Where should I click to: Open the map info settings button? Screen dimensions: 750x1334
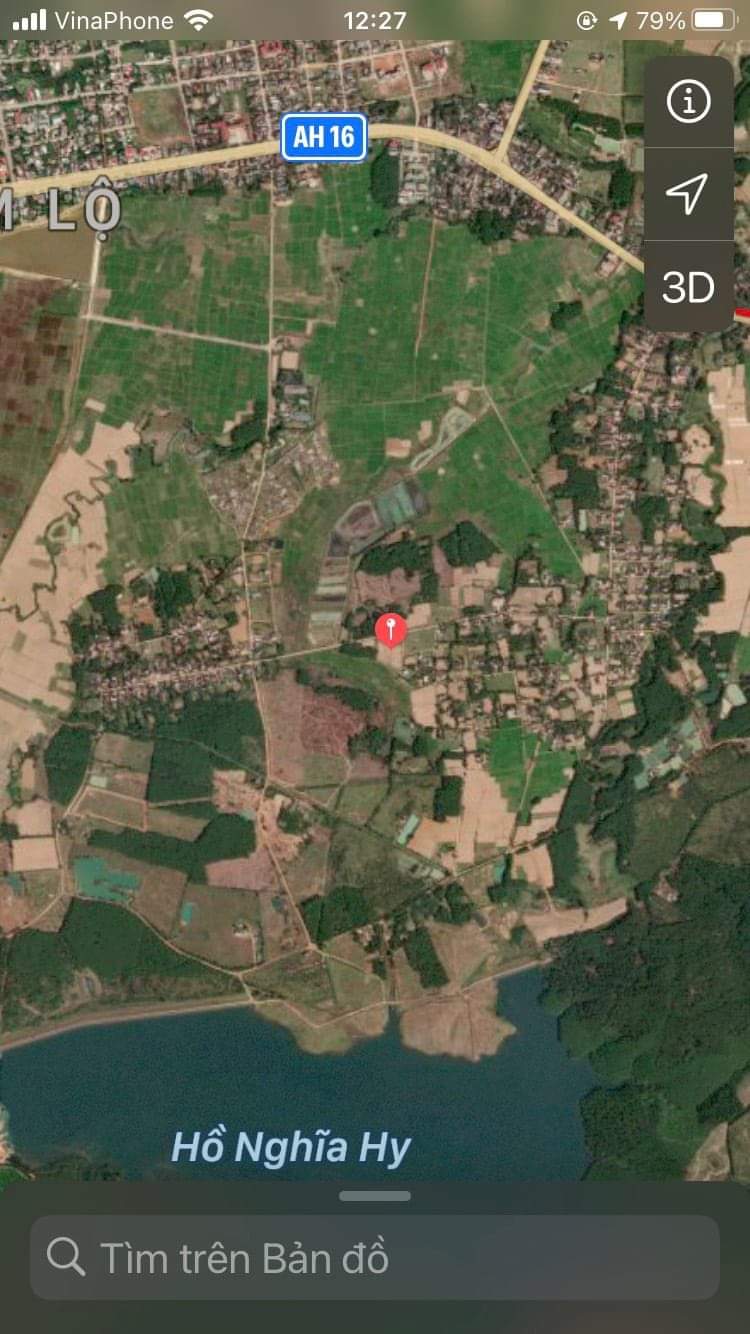pos(688,101)
